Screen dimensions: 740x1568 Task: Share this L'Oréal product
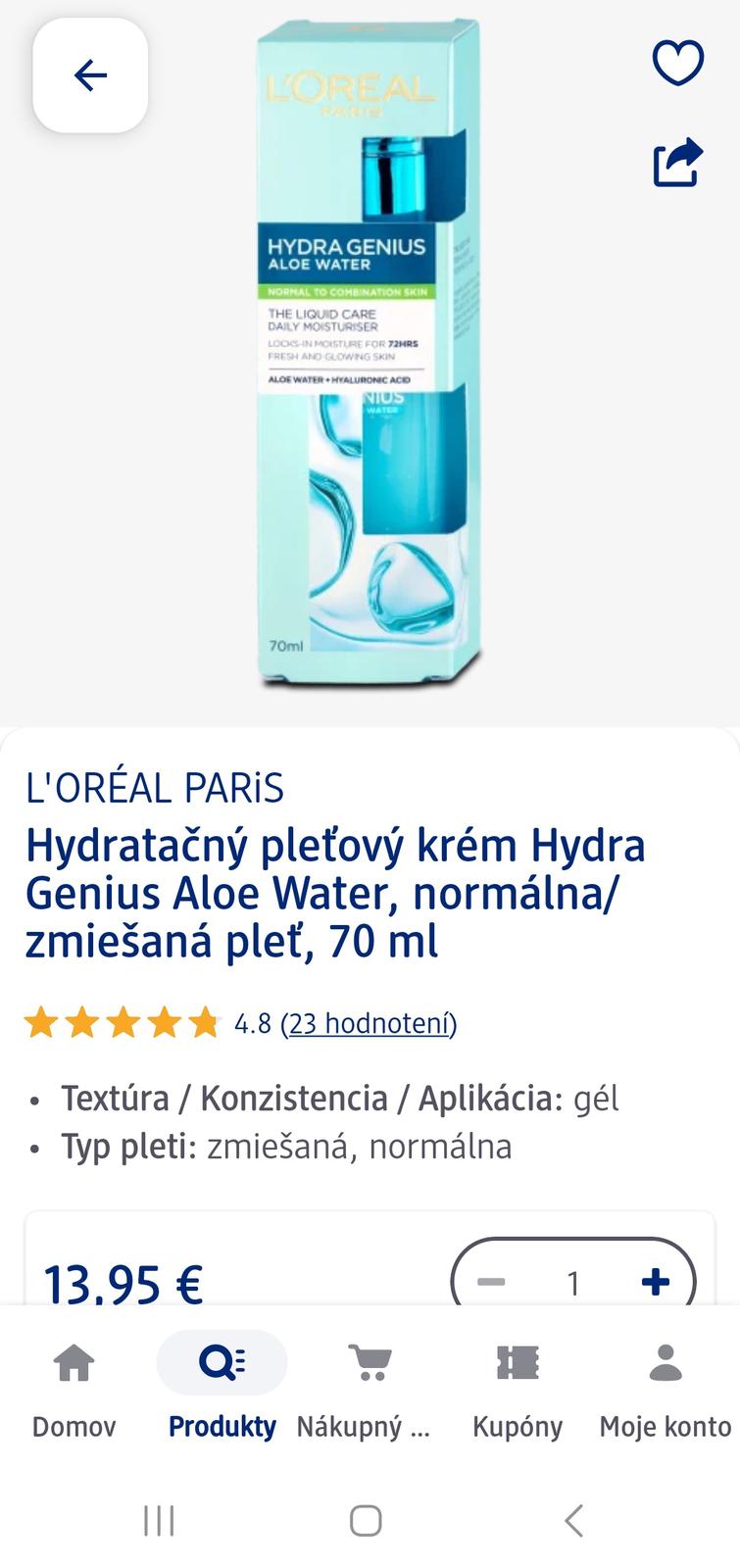678,162
